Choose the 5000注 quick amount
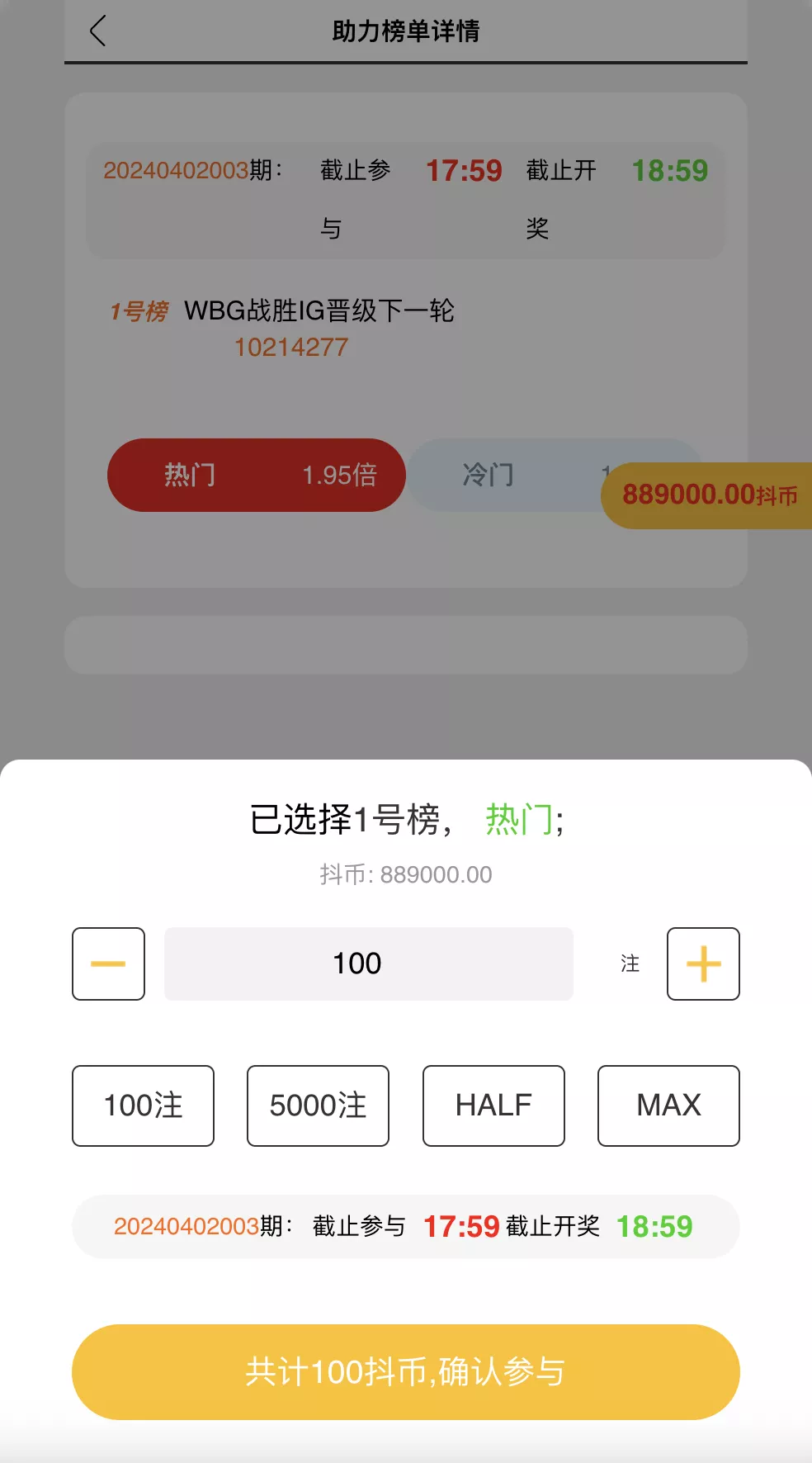The image size is (812, 1463). pyautogui.click(x=318, y=1106)
